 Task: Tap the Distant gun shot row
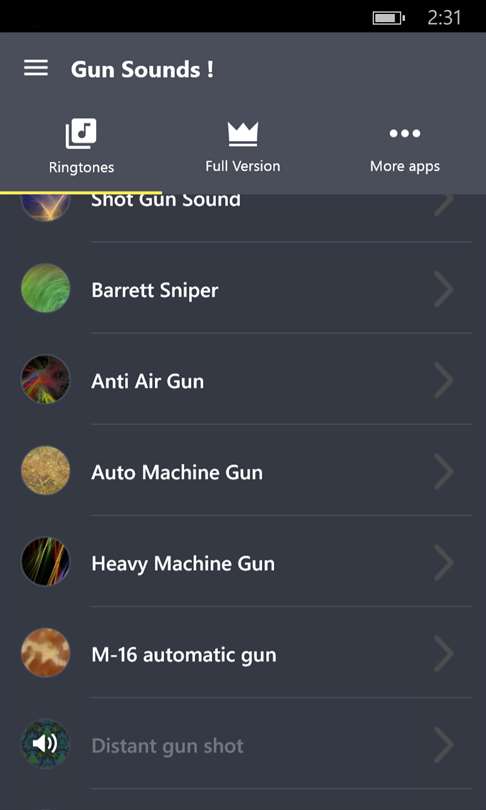243,744
